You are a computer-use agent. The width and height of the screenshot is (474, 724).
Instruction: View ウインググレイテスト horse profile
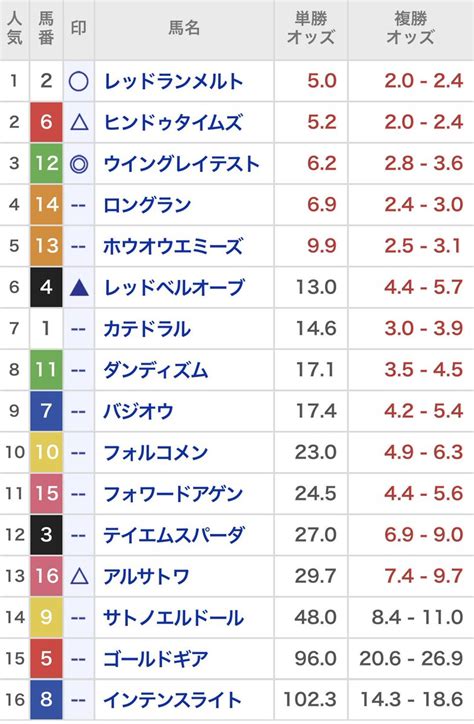pyautogui.click(x=181, y=163)
